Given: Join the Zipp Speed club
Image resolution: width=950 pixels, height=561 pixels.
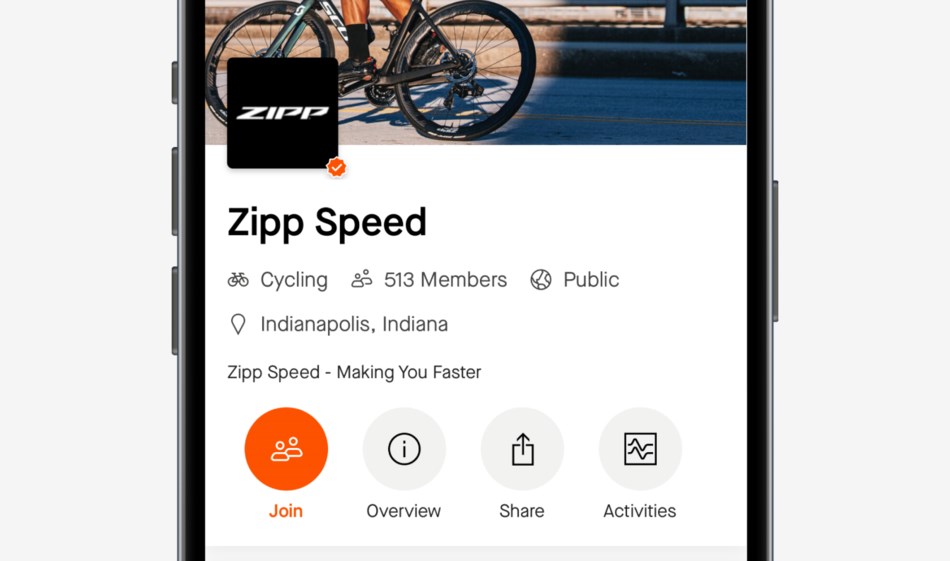Looking at the screenshot, I should [286, 449].
